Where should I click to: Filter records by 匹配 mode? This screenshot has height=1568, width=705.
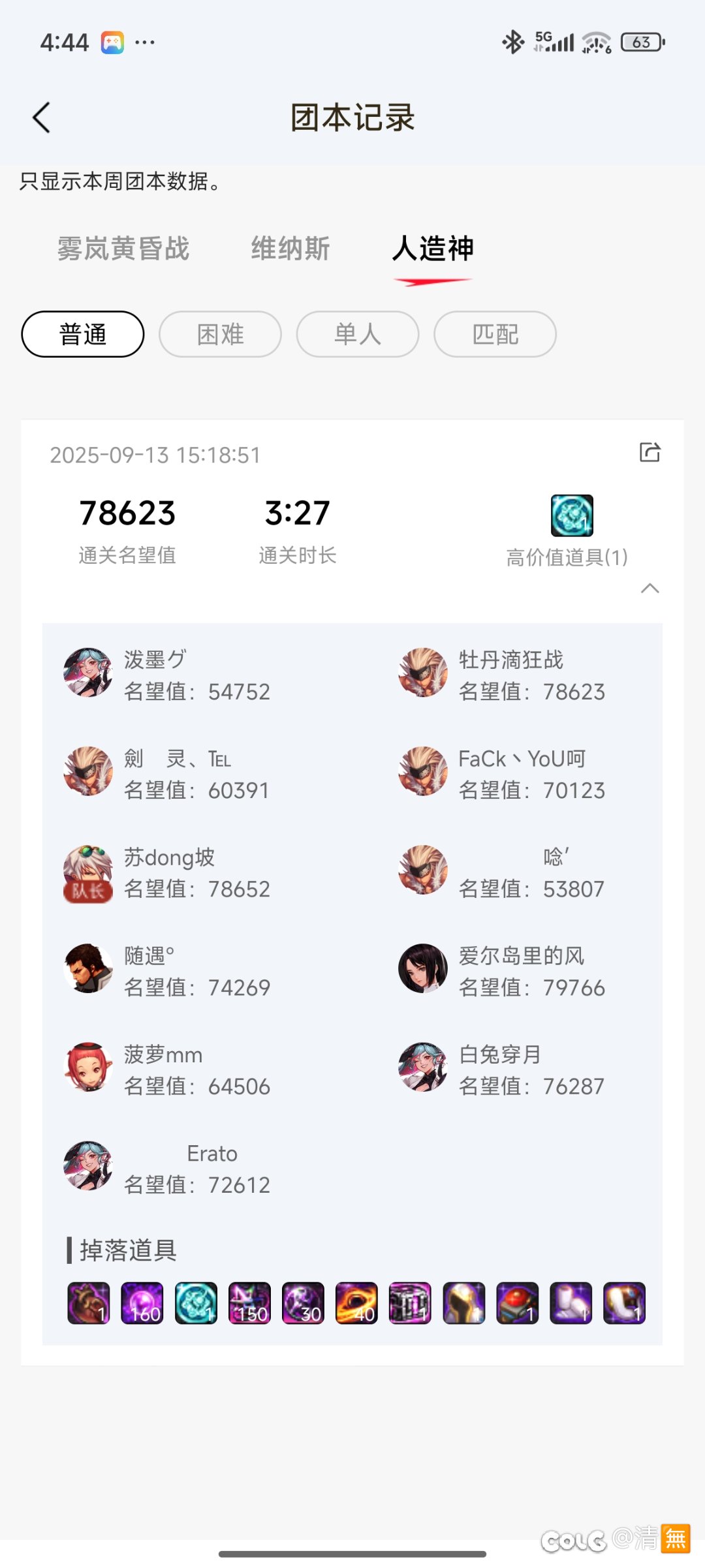coord(495,334)
